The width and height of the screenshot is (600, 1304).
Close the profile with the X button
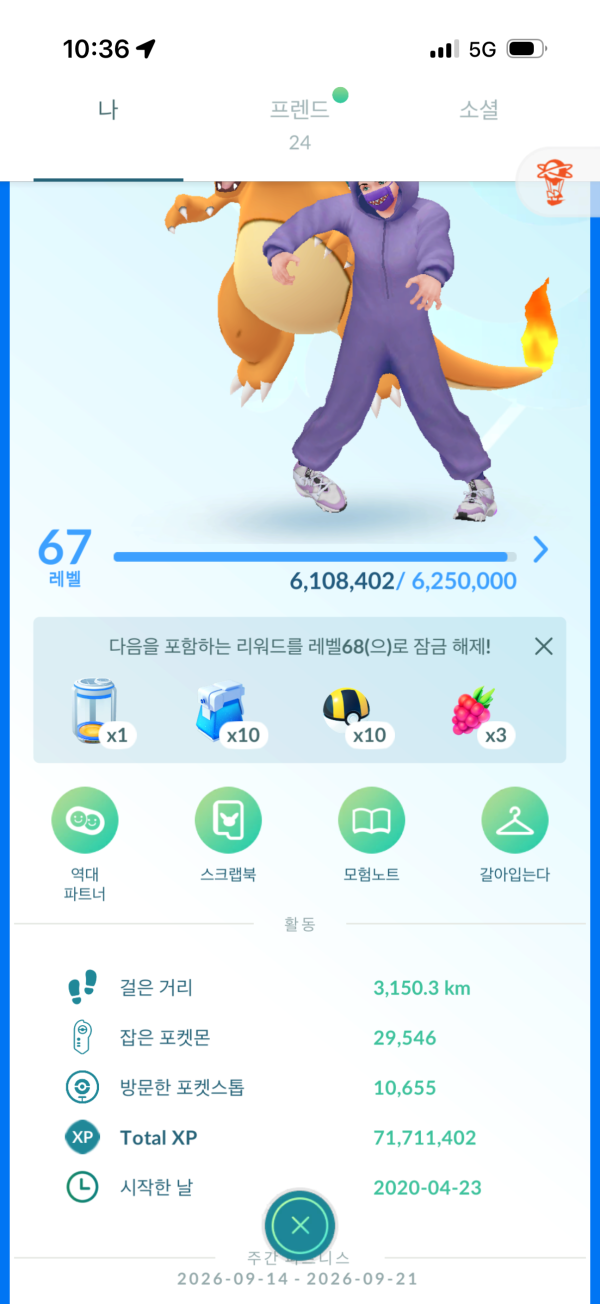pos(300,1225)
